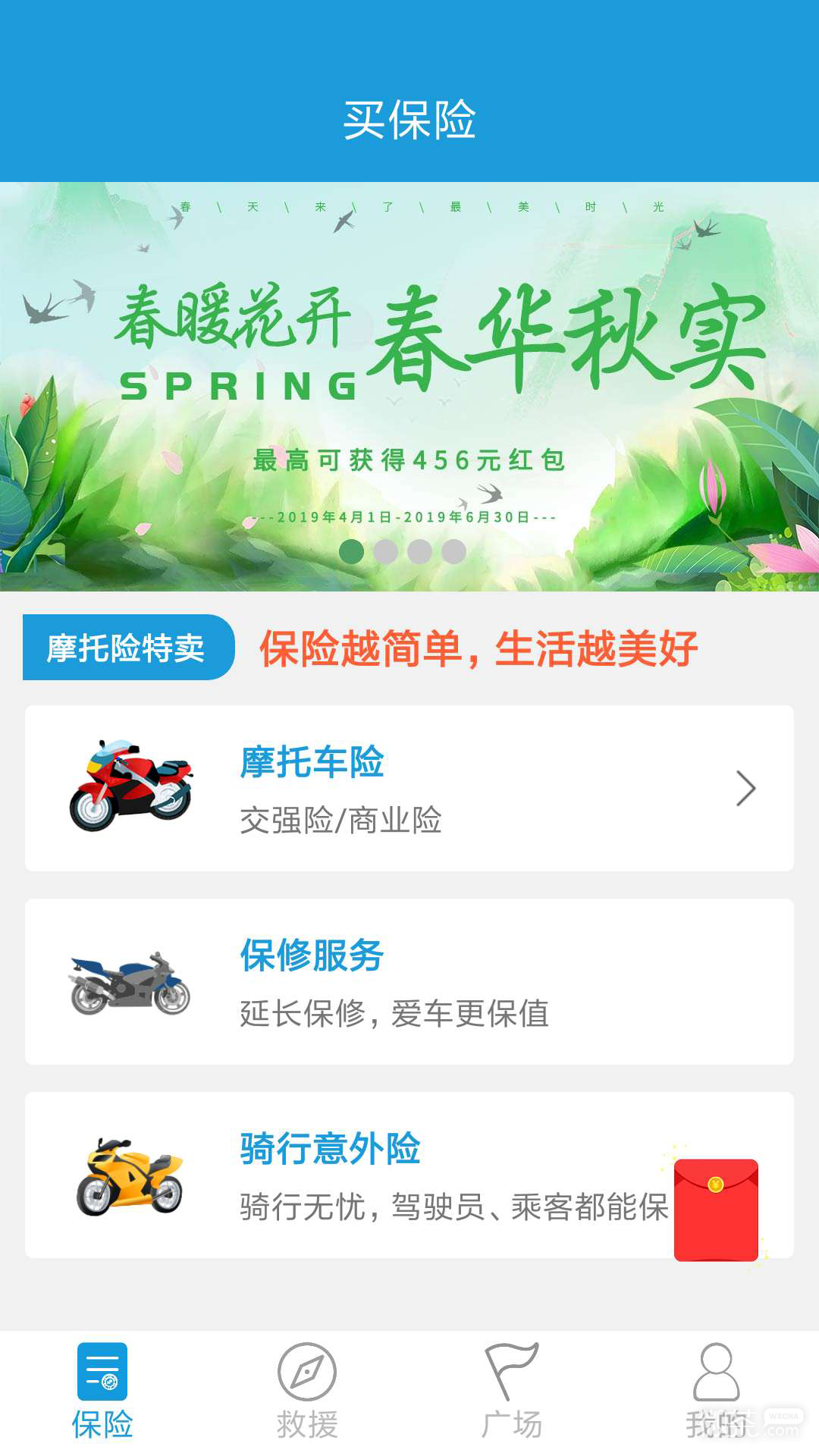Switch to the 广场 tab
Image resolution: width=819 pixels, height=1456 pixels.
[512, 1392]
